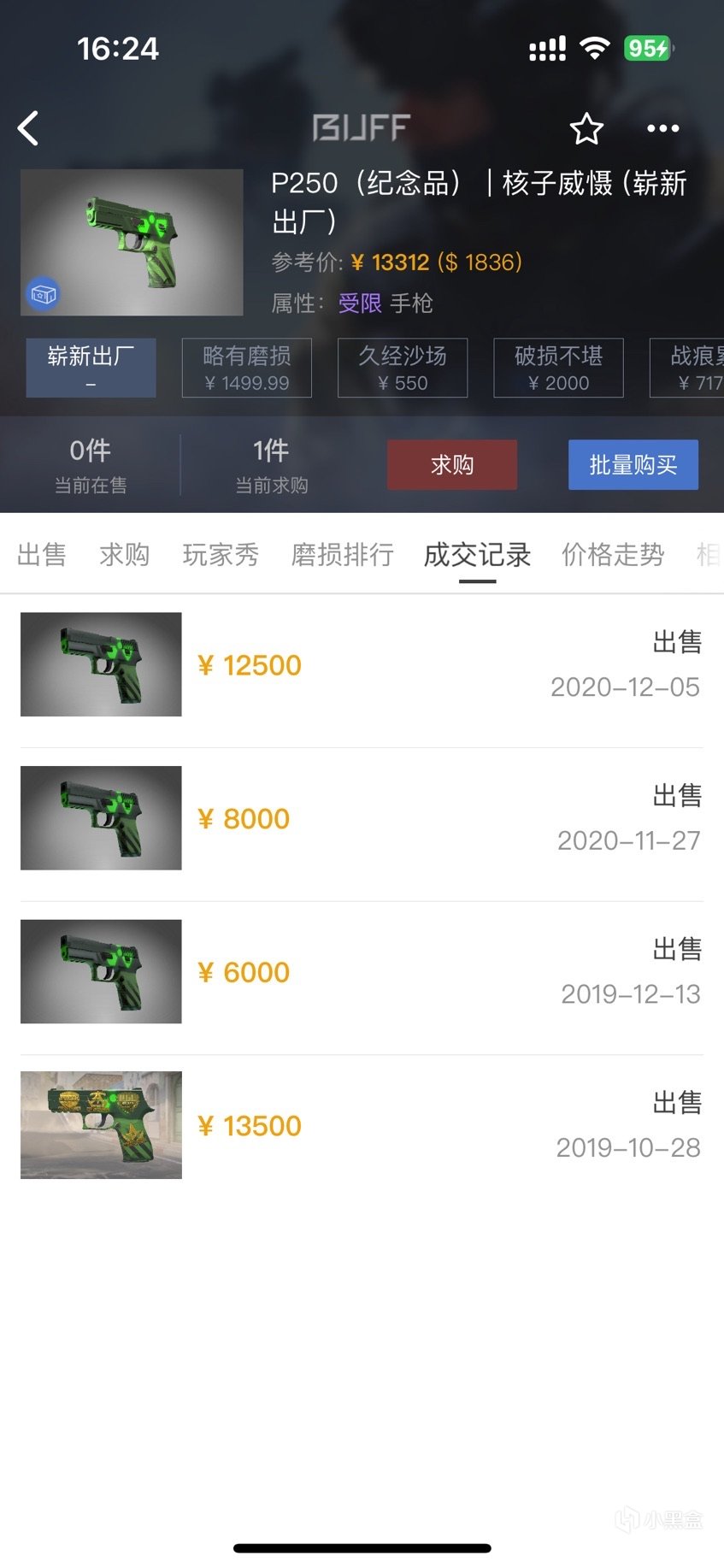
Task: Select the 崭新出厂 wear chip
Action: [91, 368]
